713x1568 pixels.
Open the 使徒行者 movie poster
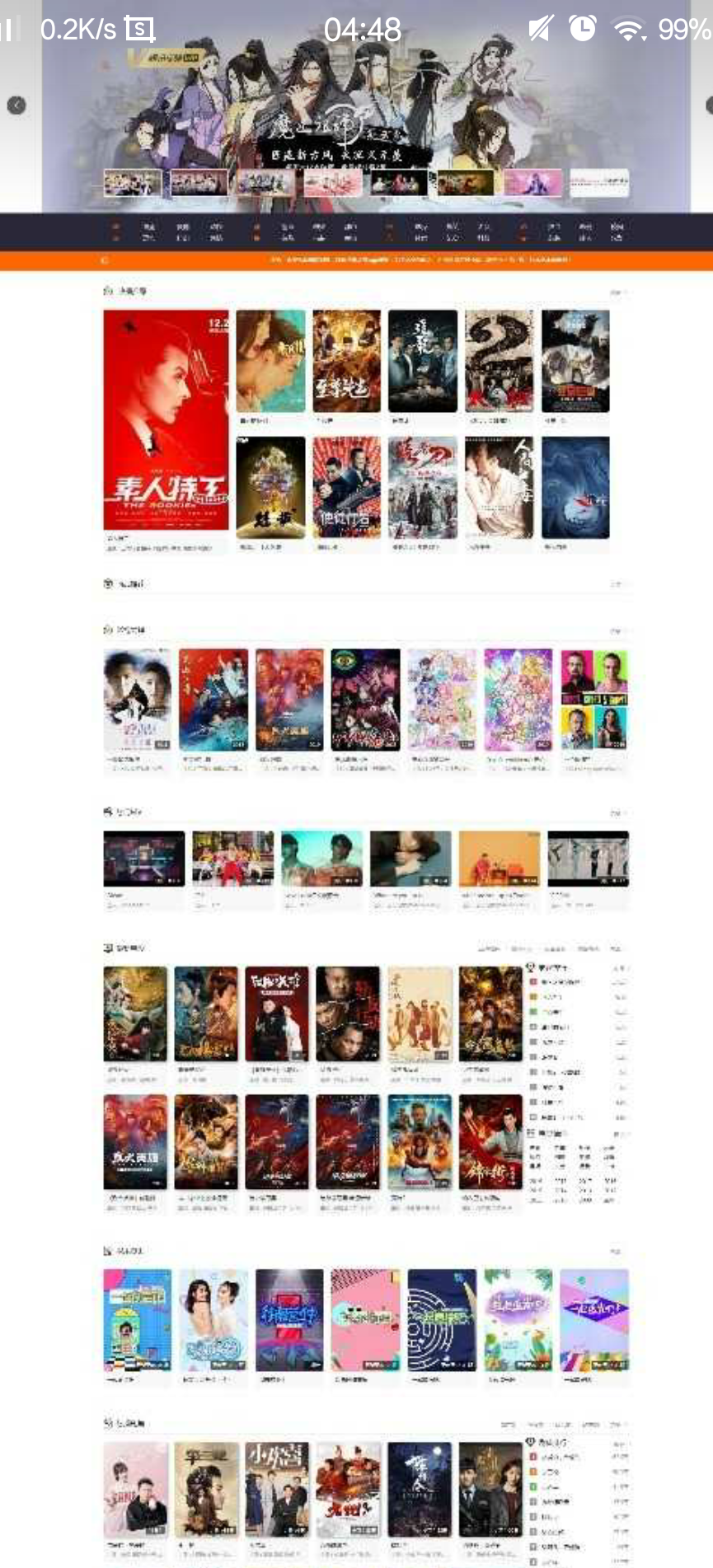click(346, 487)
